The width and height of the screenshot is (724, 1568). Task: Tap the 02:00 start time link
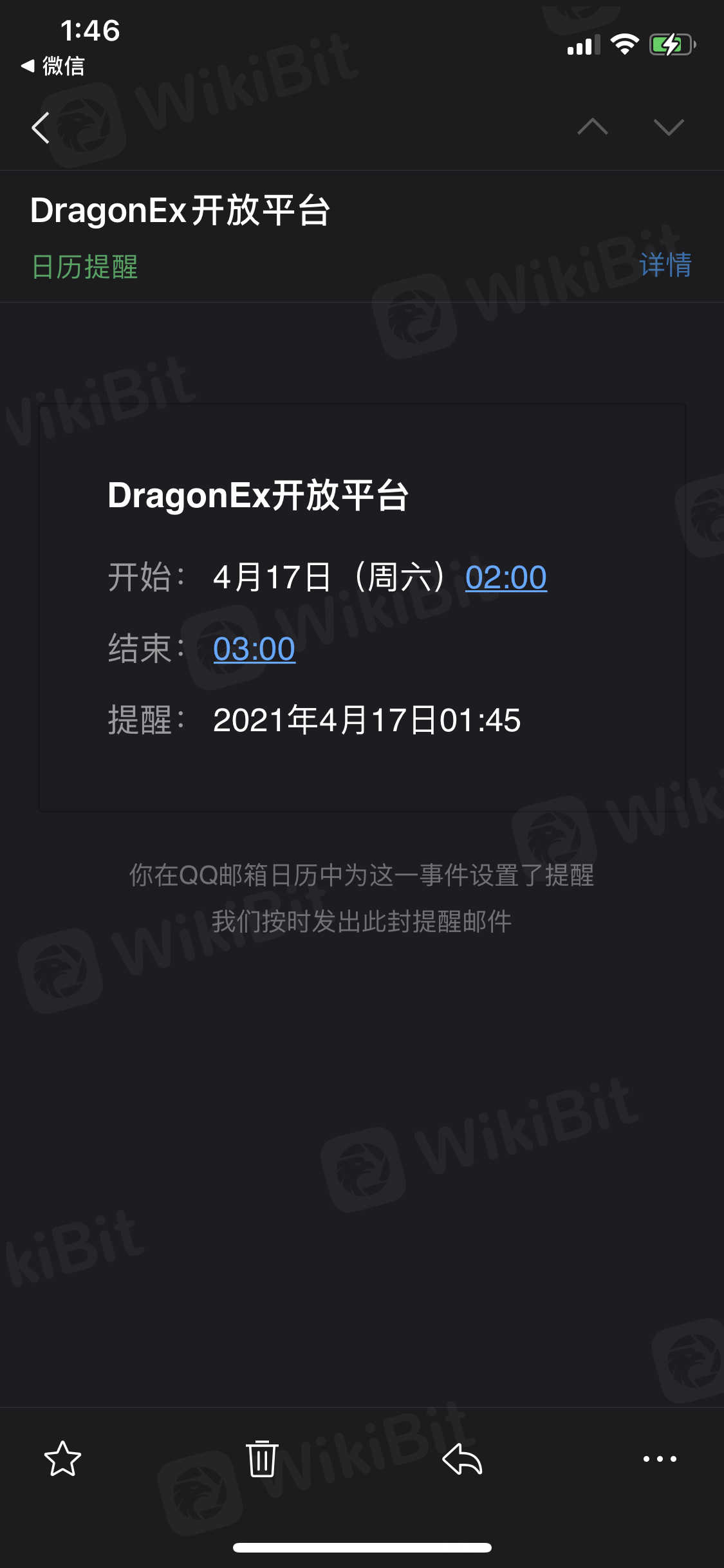coord(506,577)
